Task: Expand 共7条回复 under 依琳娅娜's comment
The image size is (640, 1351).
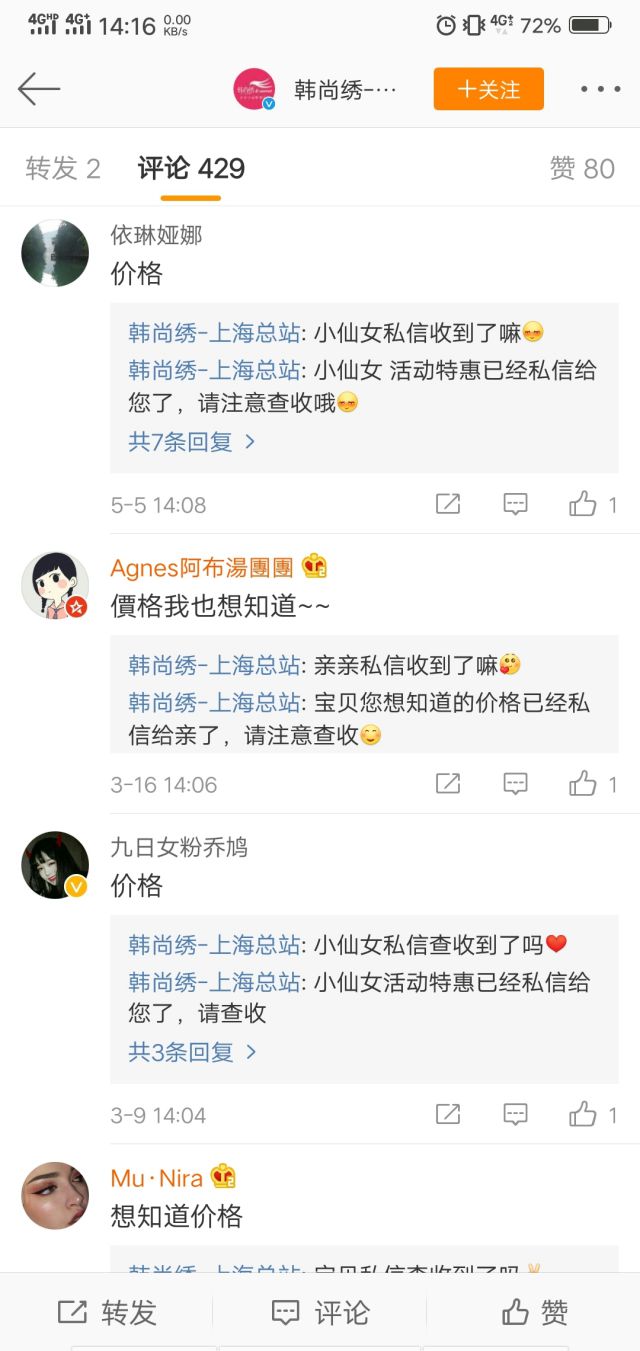Action: [192, 441]
